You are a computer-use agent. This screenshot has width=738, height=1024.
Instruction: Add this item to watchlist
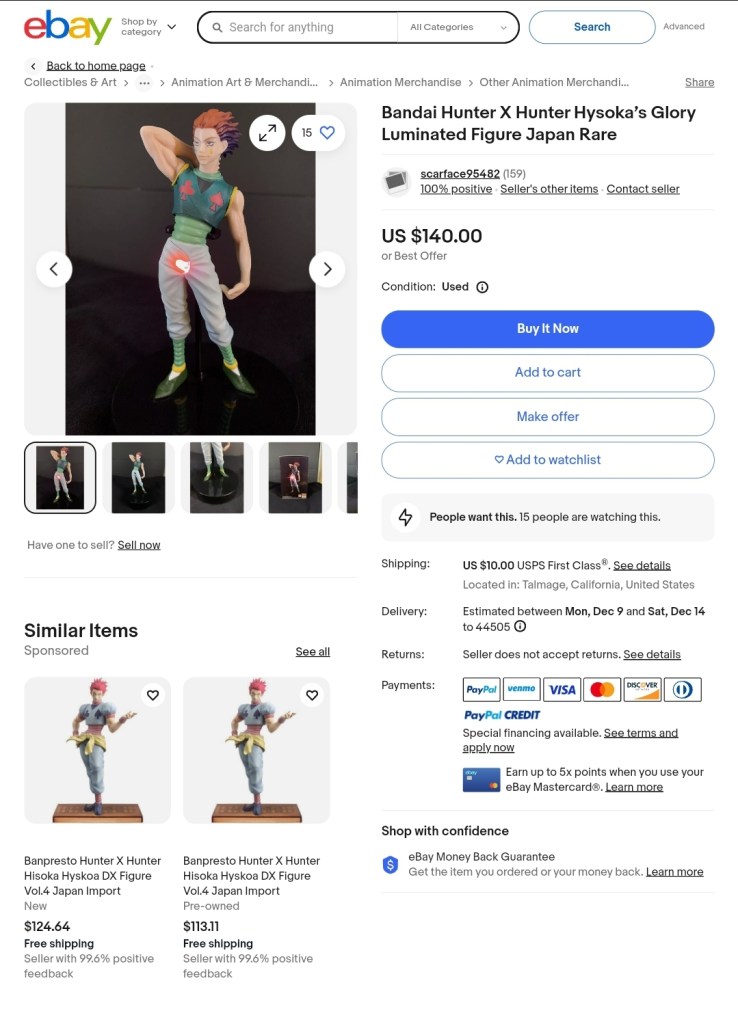547,460
